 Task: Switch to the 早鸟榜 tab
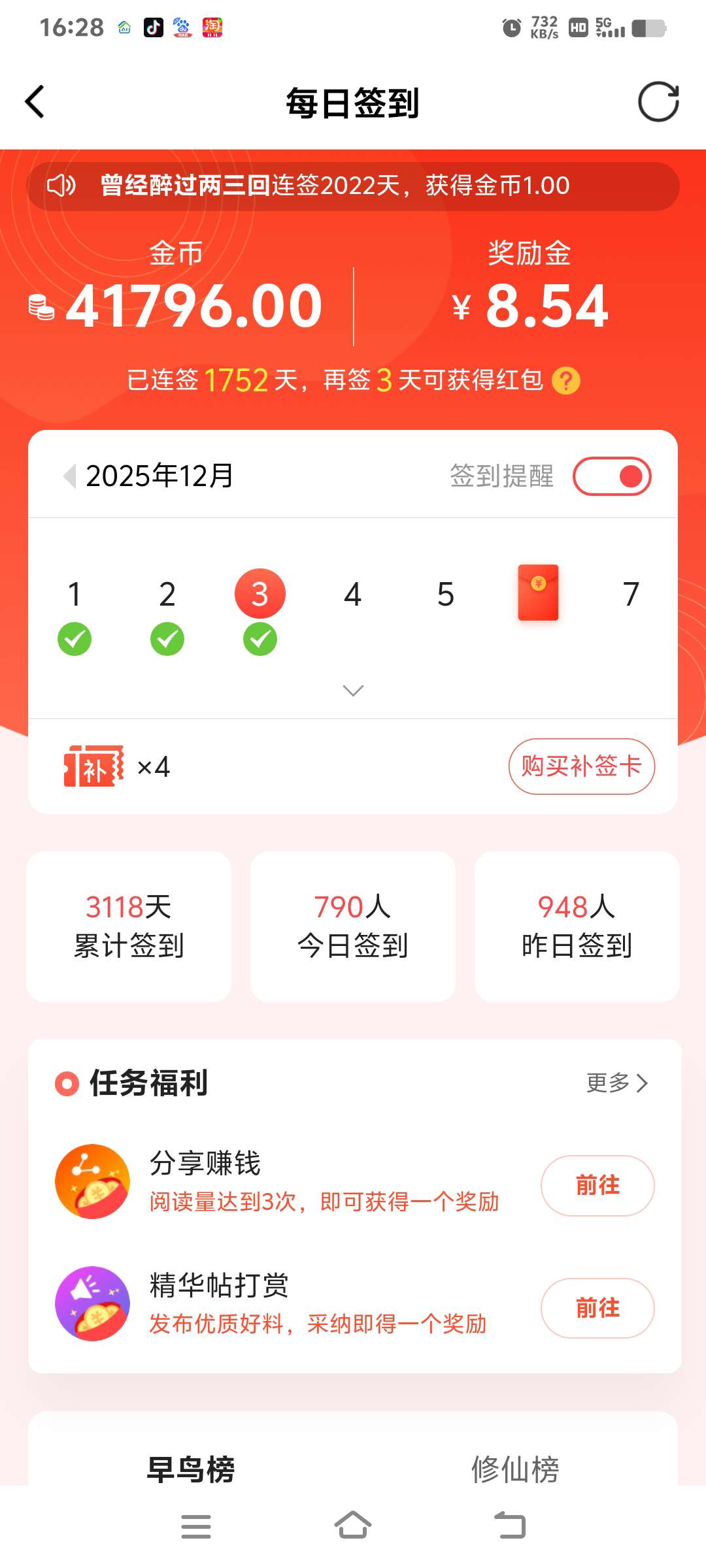pos(191,1469)
